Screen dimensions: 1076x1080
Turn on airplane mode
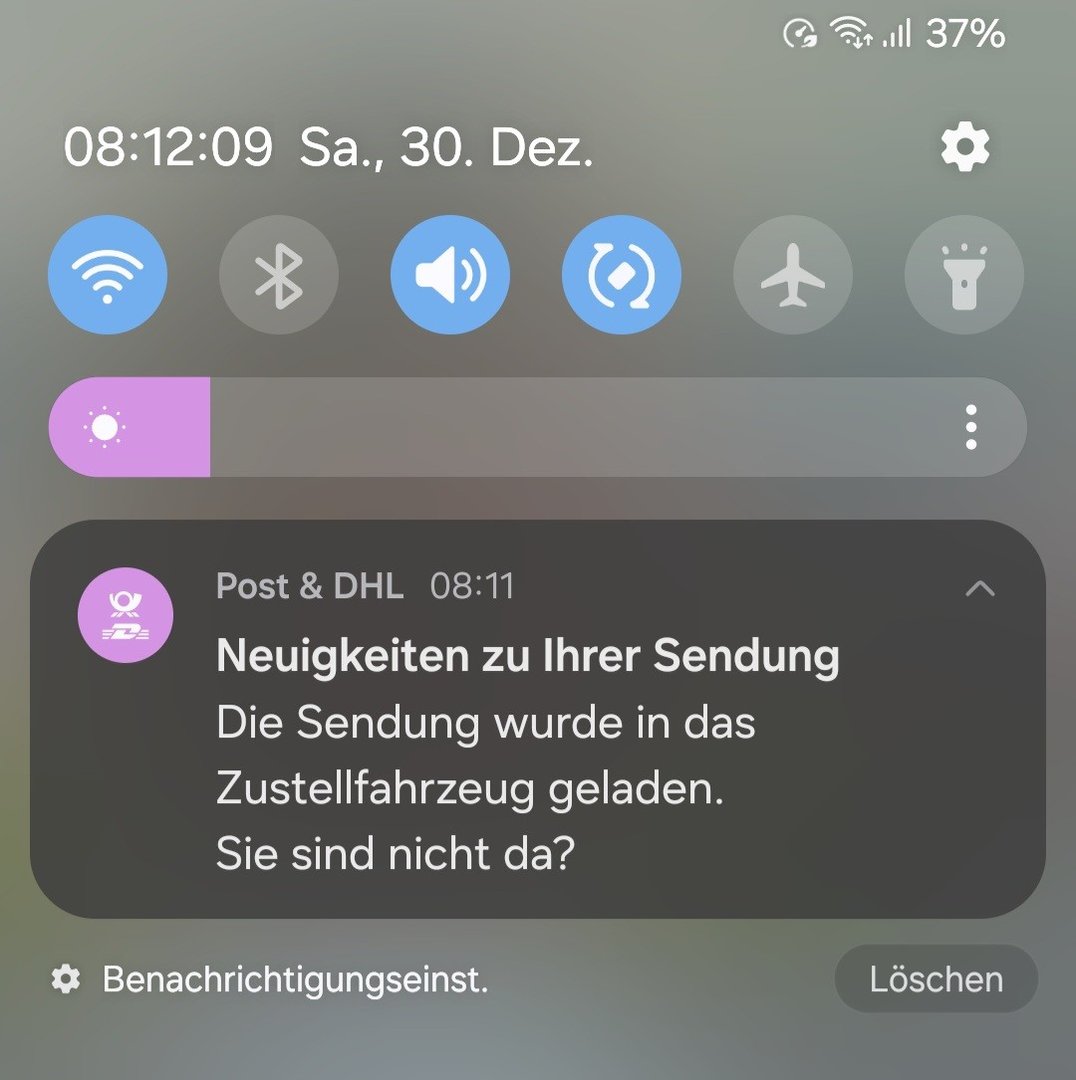pyautogui.click(x=792, y=275)
